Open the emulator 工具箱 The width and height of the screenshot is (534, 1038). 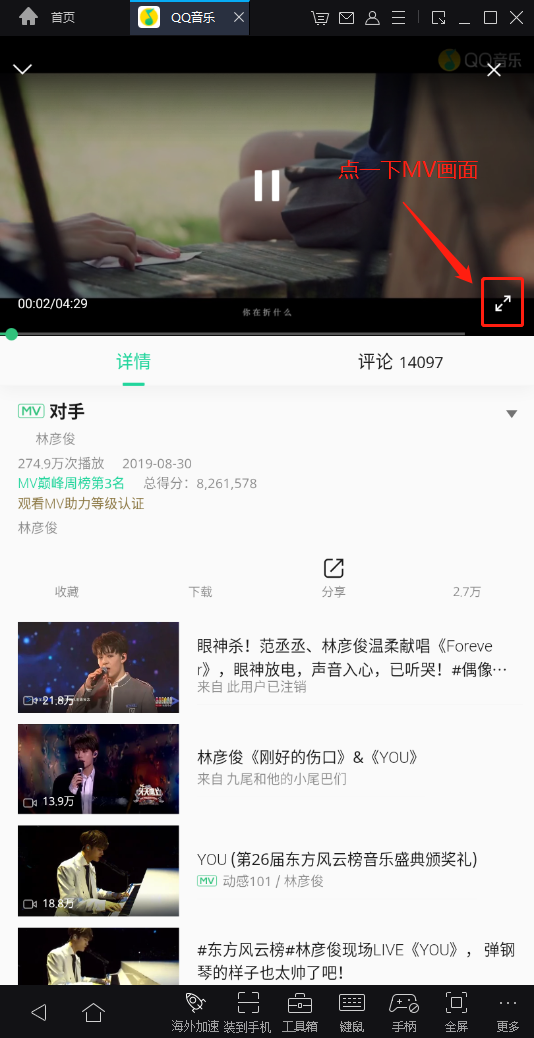(x=300, y=1012)
